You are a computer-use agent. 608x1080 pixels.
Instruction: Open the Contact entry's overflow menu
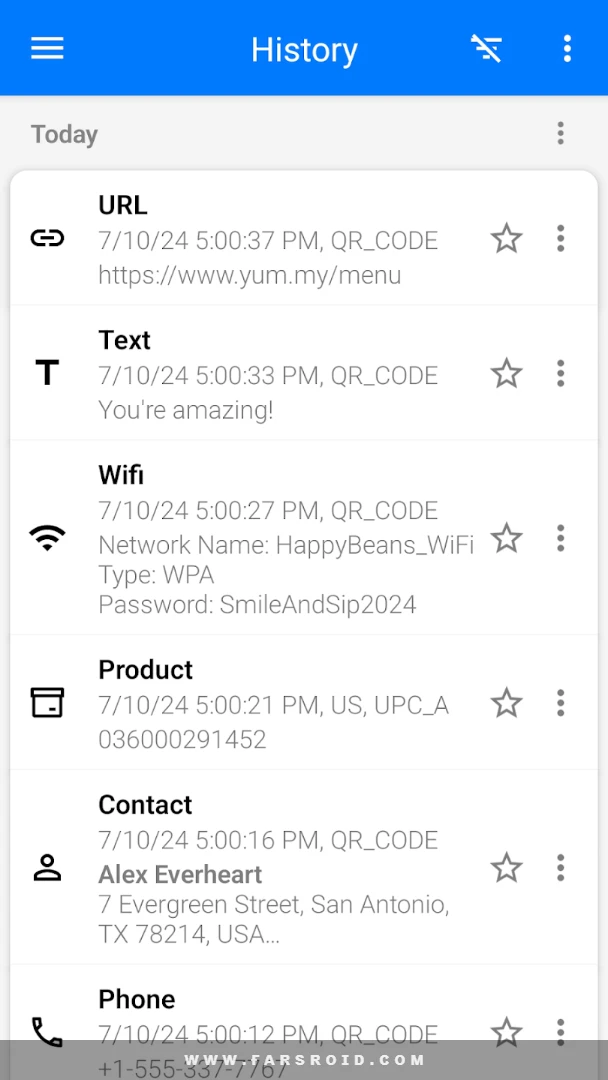(x=560, y=868)
